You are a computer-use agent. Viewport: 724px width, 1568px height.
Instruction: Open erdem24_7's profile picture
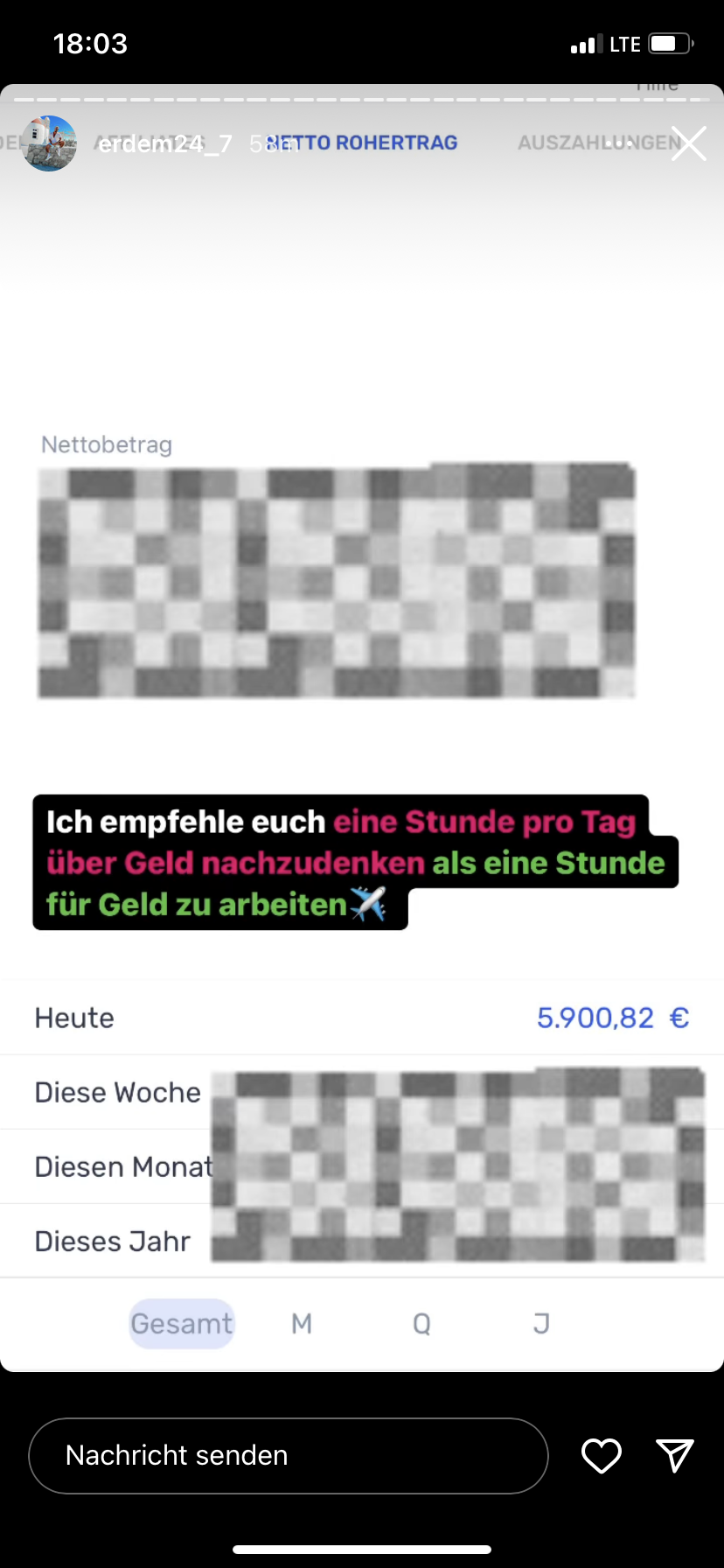[x=49, y=143]
